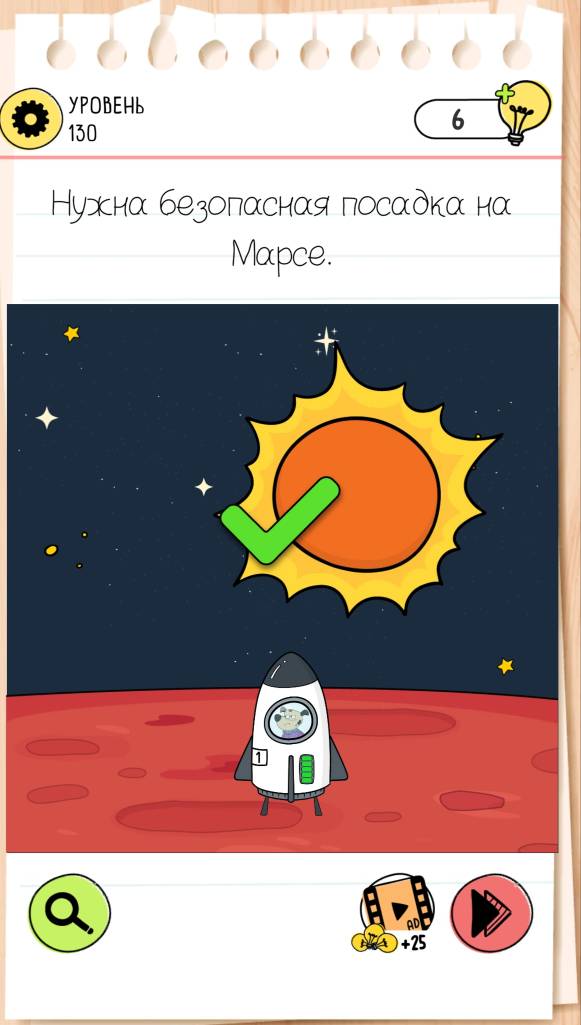Tap the lightbulb to get more hints
Screen dimensions: 581x1025
click(523, 114)
